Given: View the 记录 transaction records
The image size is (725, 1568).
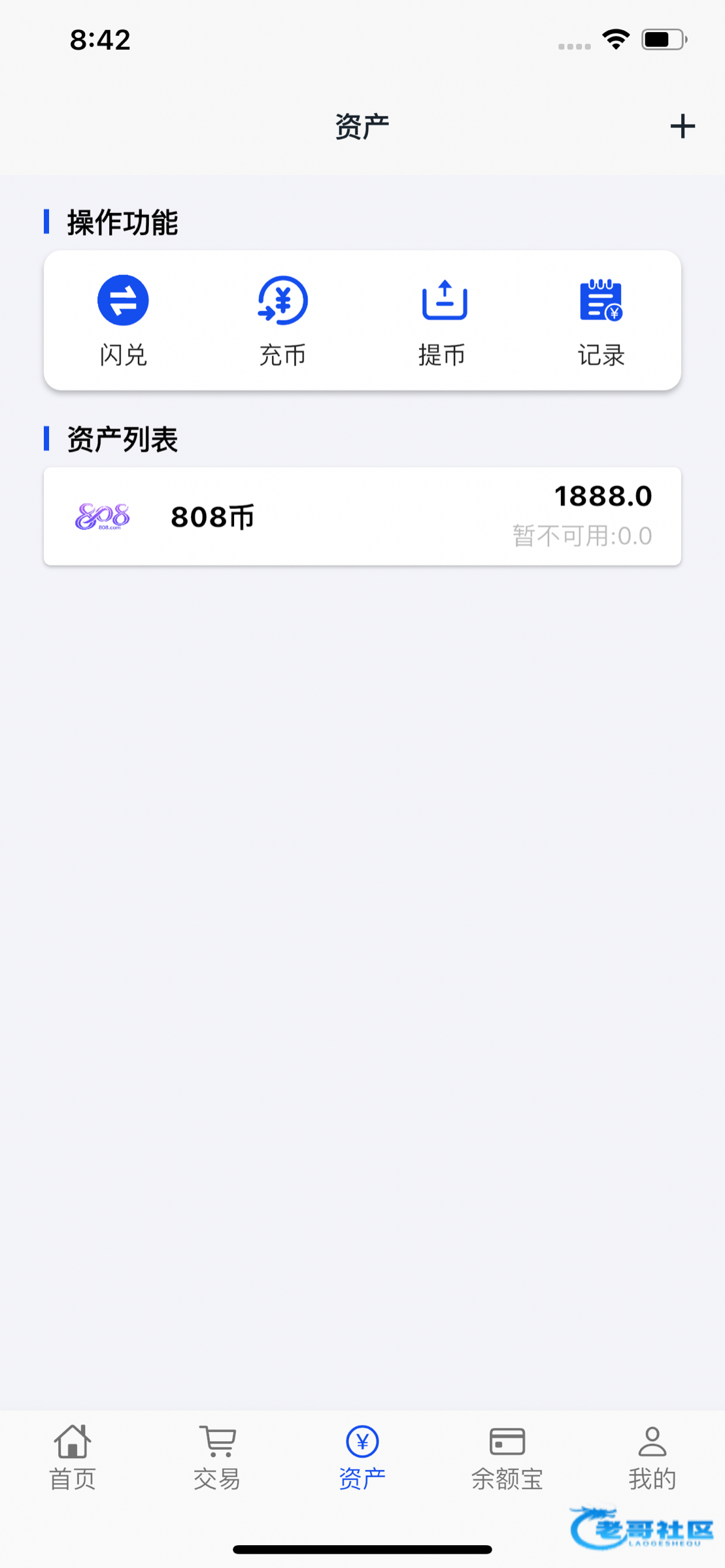Looking at the screenshot, I should 601,319.
